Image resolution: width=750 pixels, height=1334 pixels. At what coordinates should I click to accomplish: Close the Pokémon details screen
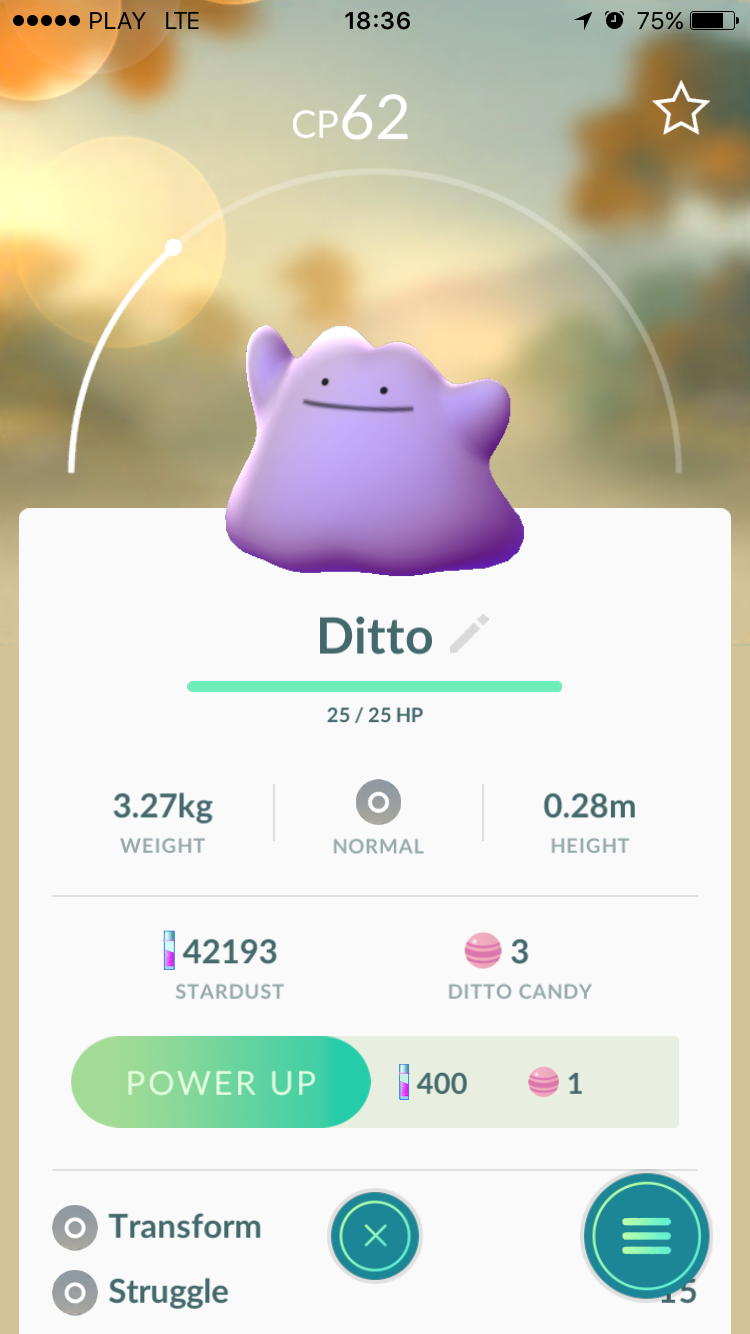pos(375,1236)
